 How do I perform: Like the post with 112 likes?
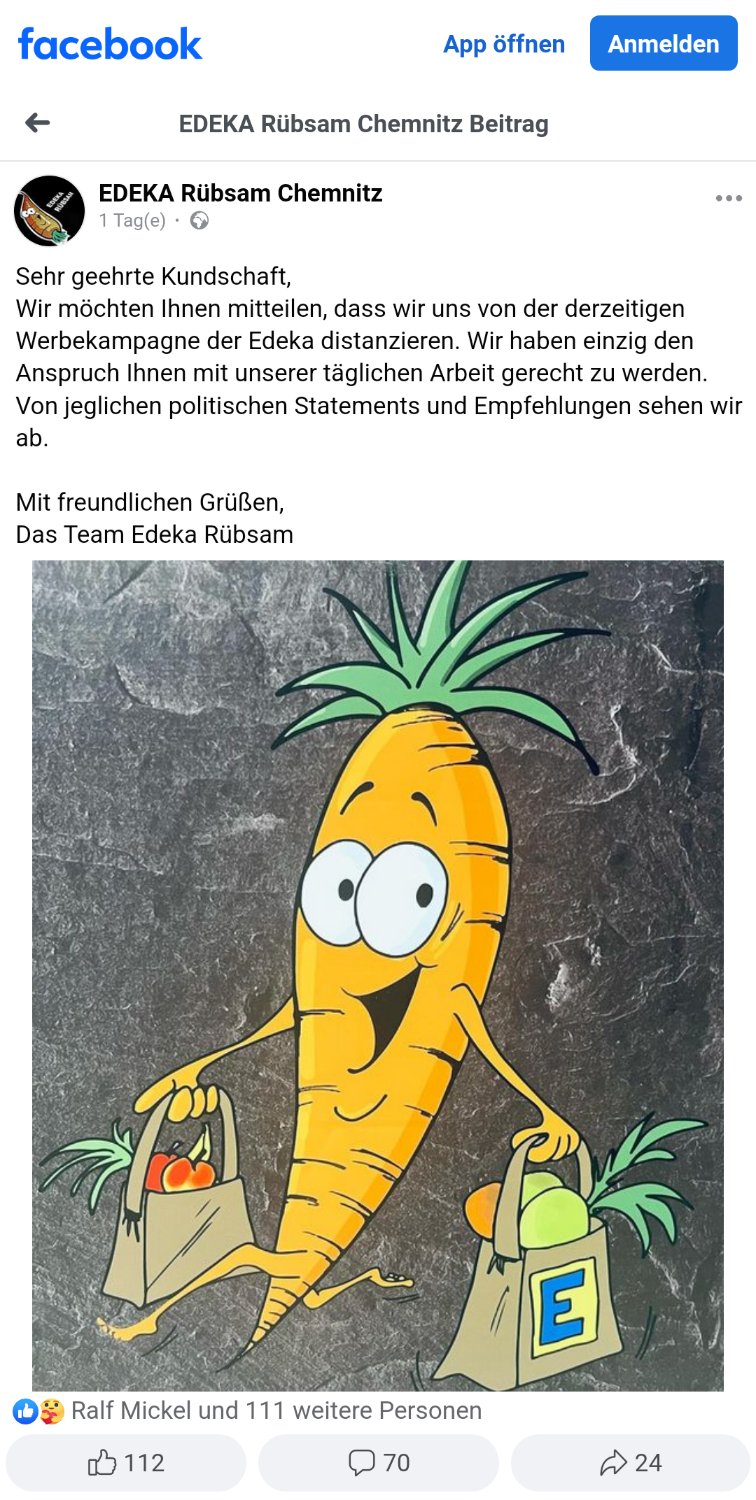click(x=126, y=1463)
